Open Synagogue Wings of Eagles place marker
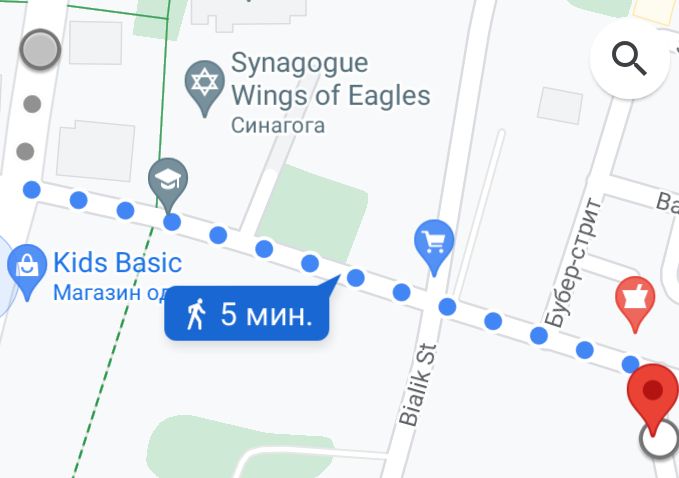The width and height of the screenshot is (679, 478). (205, 84)
